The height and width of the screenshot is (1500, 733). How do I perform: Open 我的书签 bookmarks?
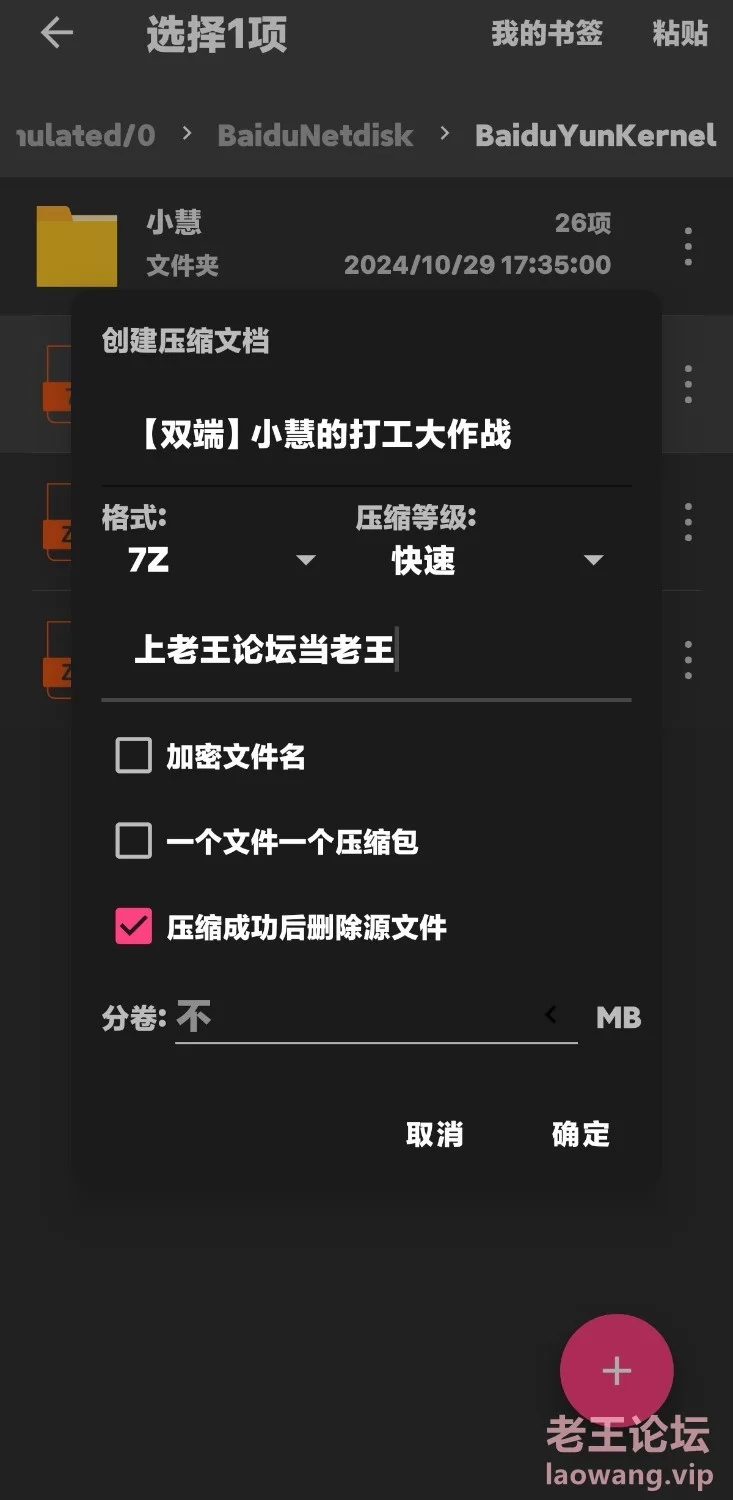pyautogui.click(x=547, y=34)
